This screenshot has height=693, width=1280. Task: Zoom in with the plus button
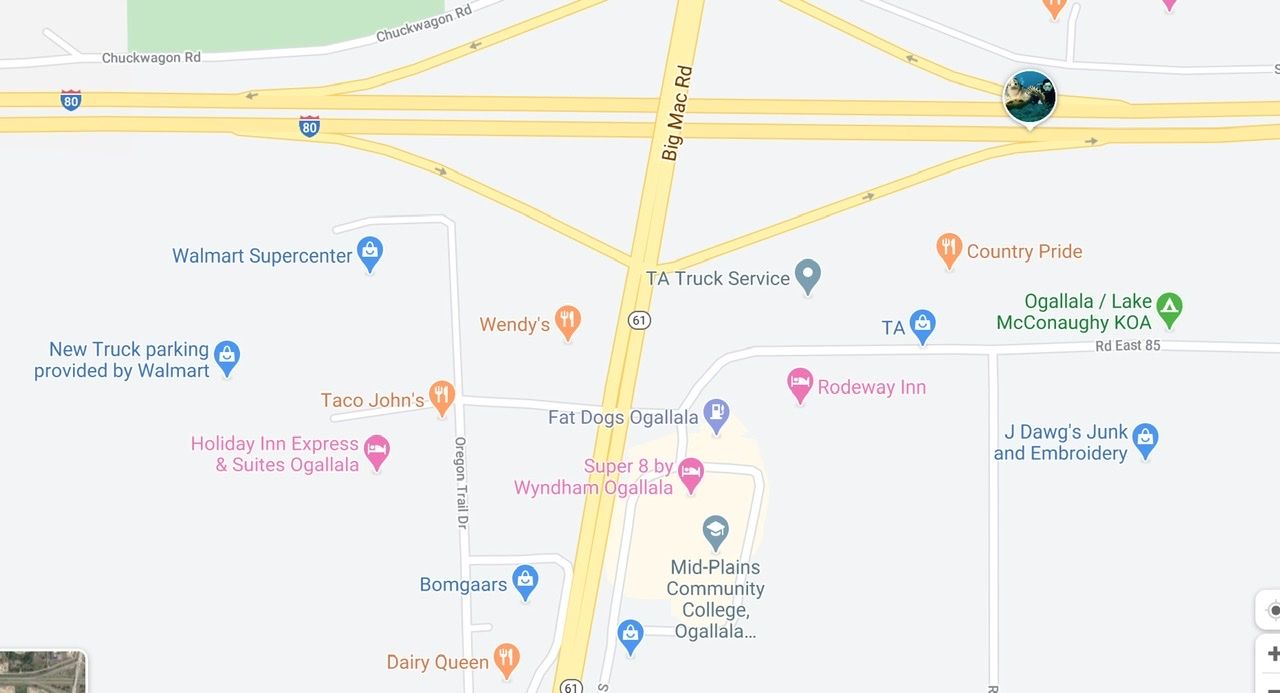tap(1271, 654)
